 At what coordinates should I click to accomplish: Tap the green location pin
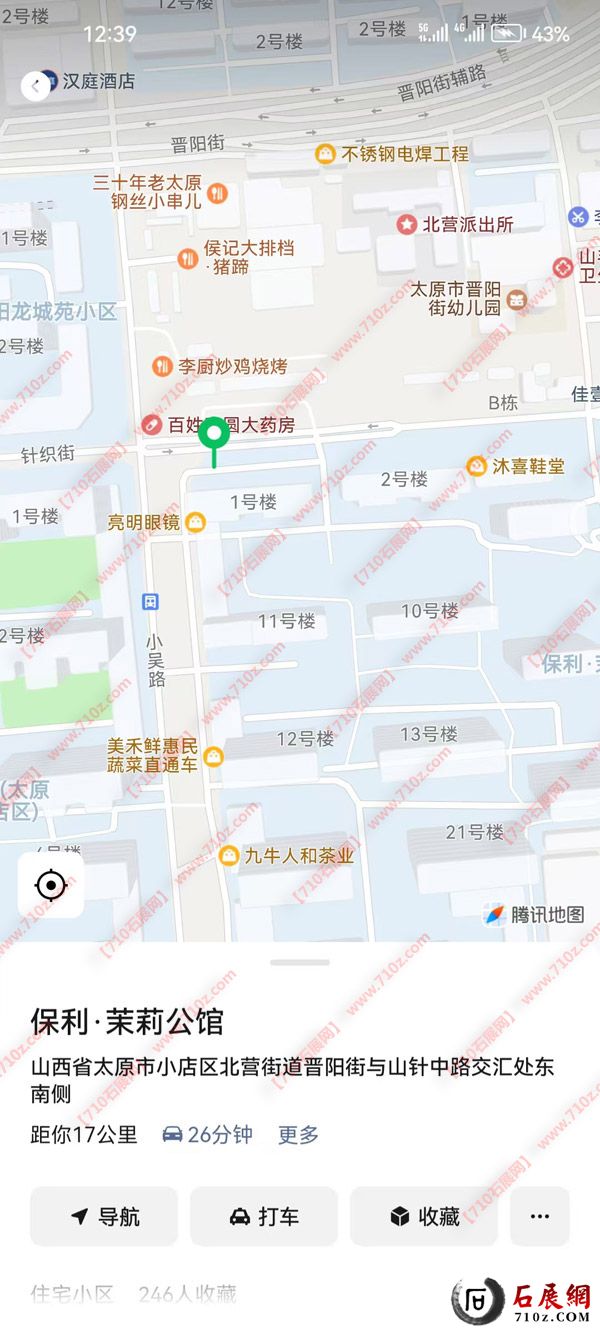point(213,437)
